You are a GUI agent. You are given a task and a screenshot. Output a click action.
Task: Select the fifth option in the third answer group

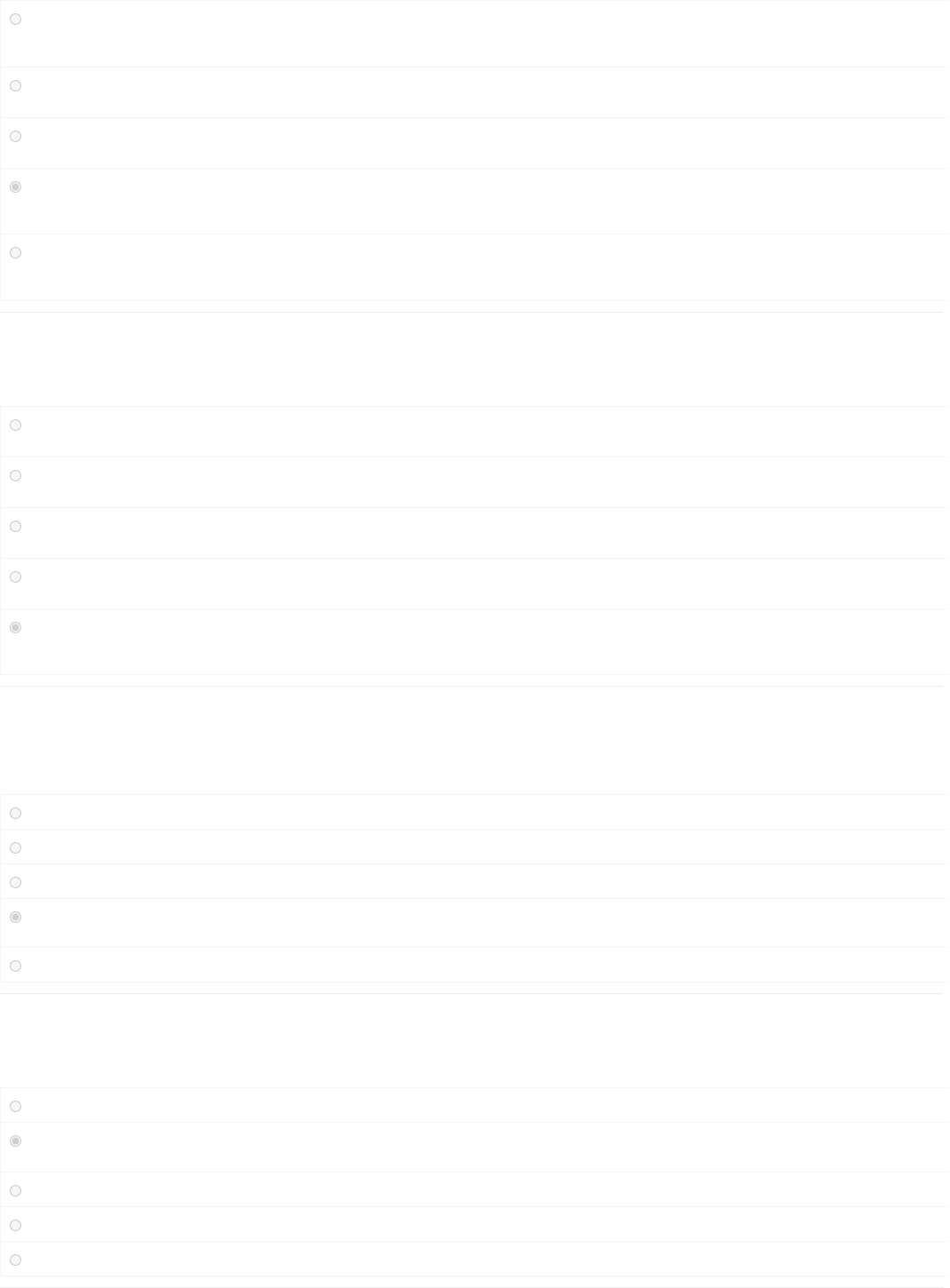(x=15, y=966)
